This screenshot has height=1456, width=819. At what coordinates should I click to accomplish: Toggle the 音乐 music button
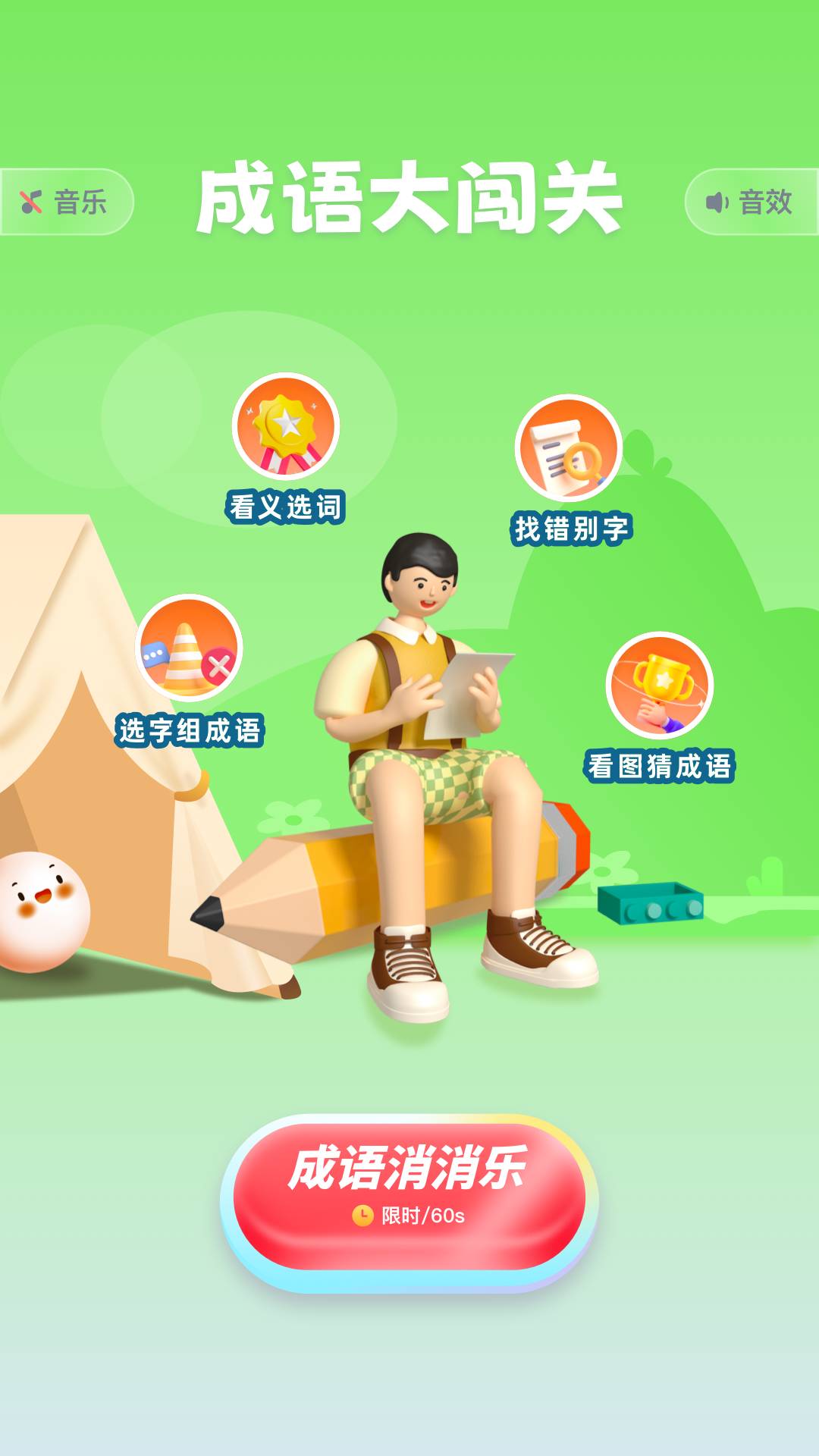pyautogui.click(x=65, y=202)
